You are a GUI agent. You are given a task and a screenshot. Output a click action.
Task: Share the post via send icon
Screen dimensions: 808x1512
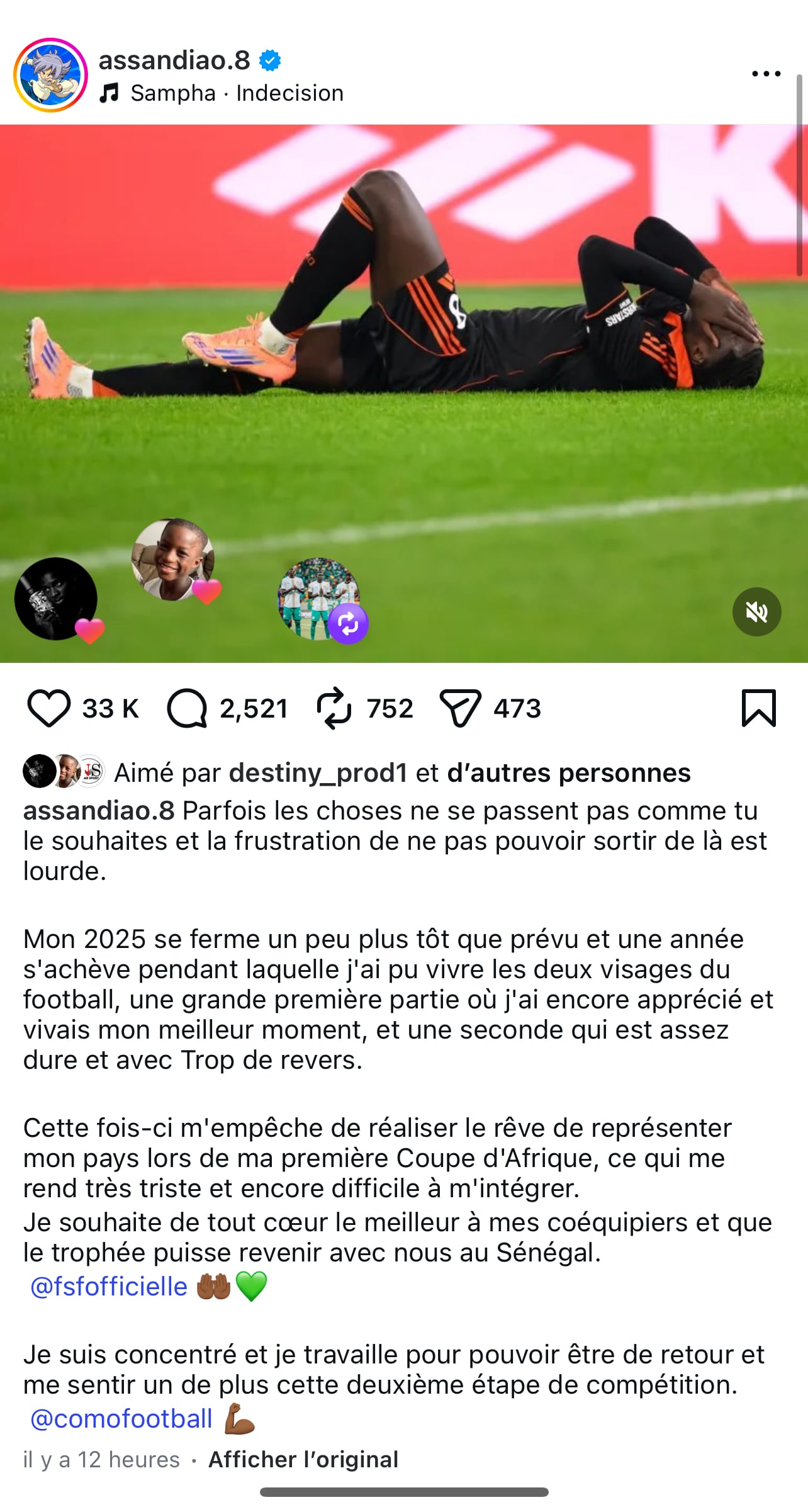460,708
